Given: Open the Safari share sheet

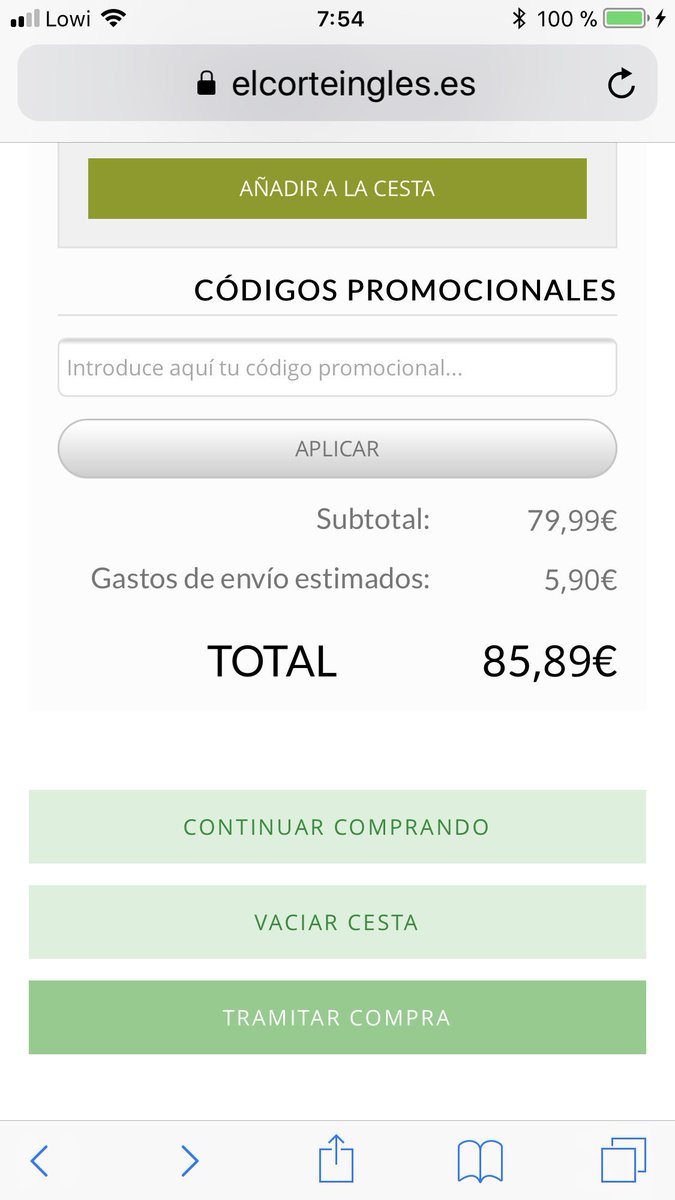Looking at the screenshot, I should pyautogui.click(x=337, y=1158).
